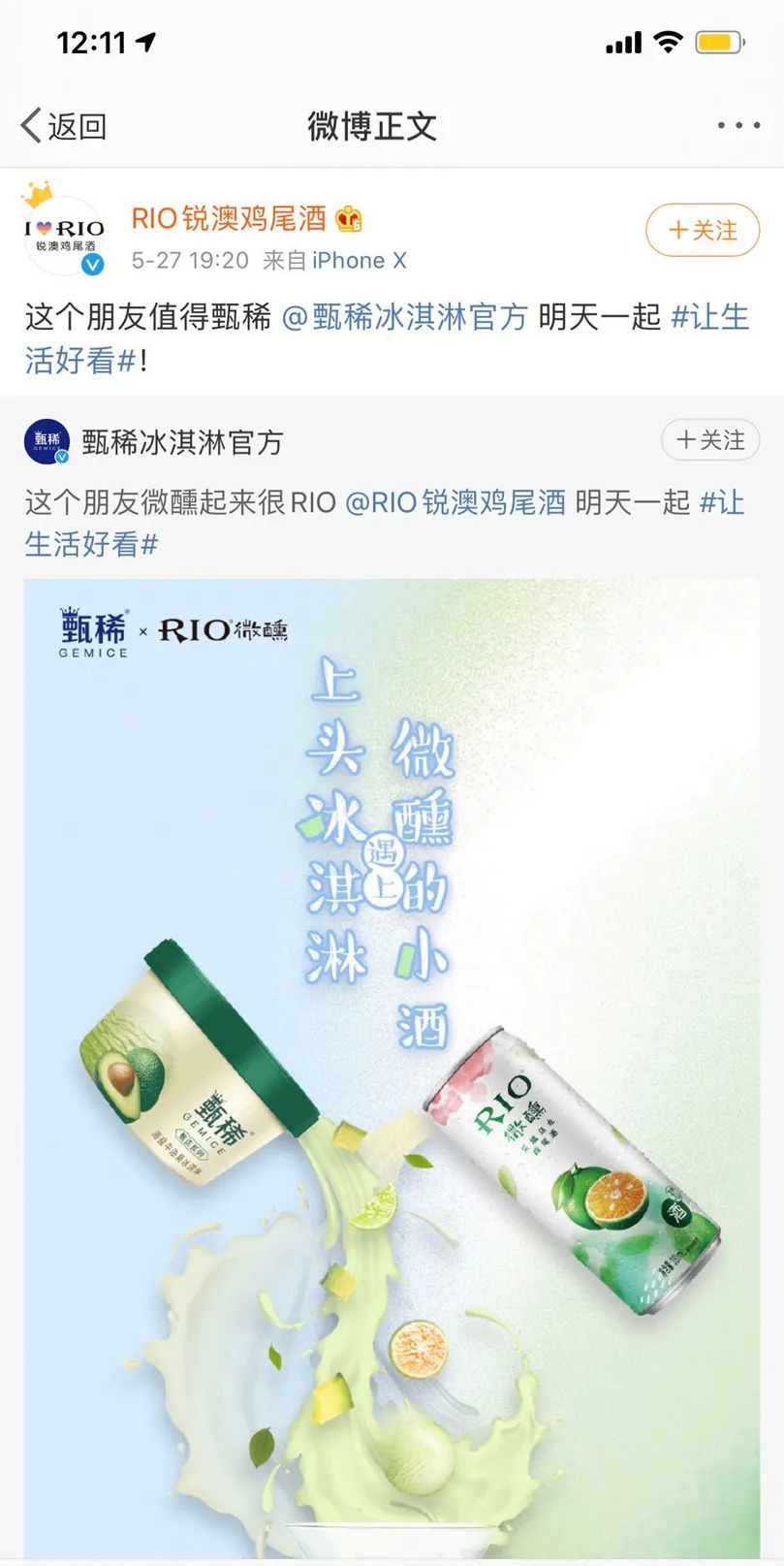Image resolution: width=784 pixels, height=1566 pixels.
Task: Open the three-dot overflow menu
Action: 738,125
